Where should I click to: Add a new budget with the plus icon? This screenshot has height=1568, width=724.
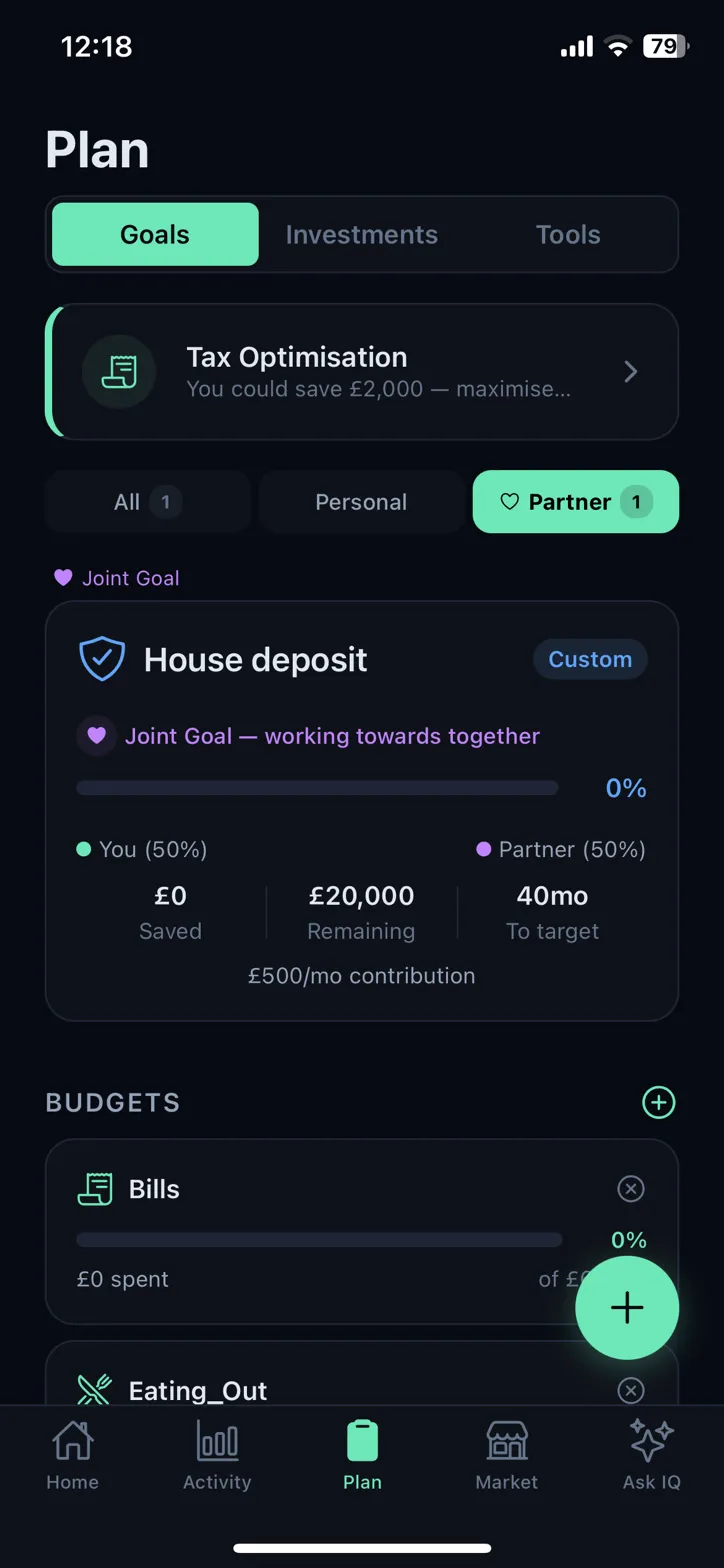(x=658, y=1102)
